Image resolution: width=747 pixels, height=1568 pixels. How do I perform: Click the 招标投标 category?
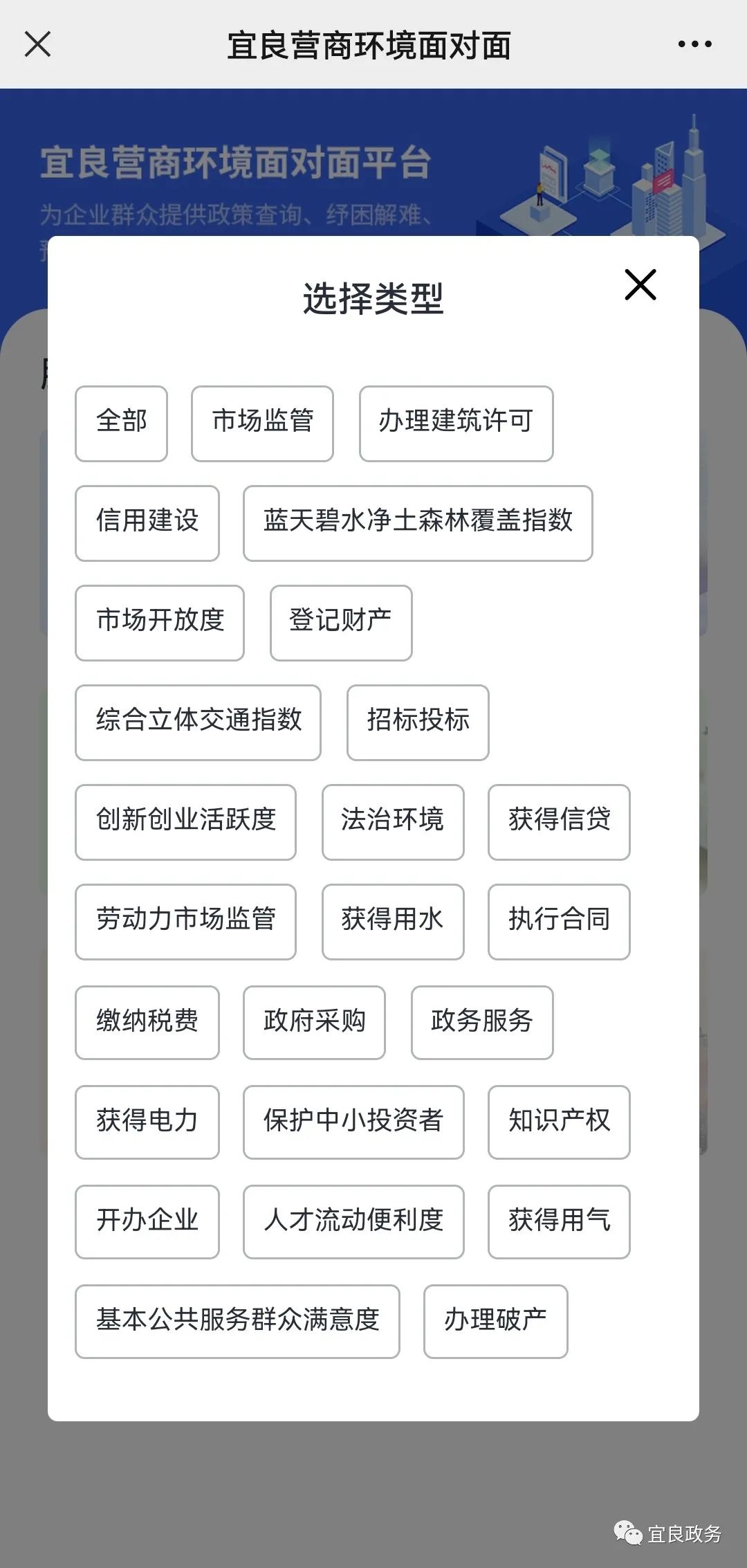(x=418, y=722)
